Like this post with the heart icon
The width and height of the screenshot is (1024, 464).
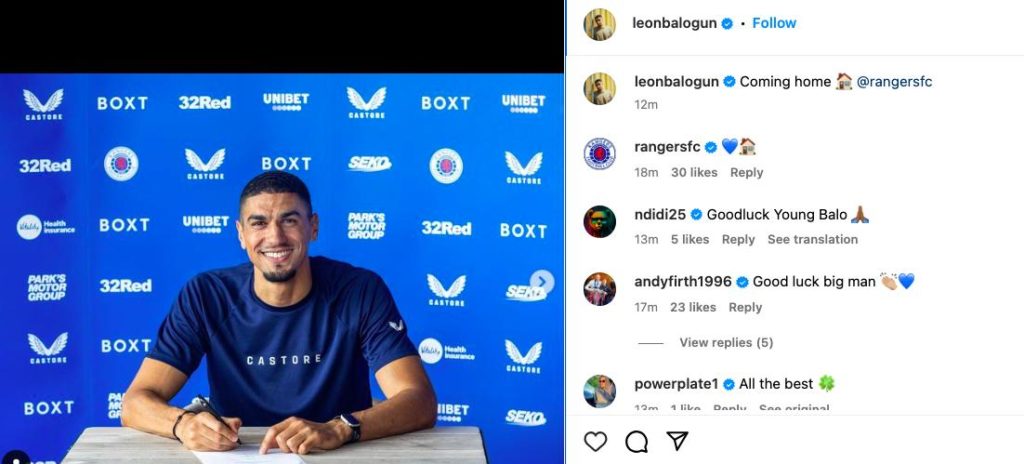pos(595,441)
